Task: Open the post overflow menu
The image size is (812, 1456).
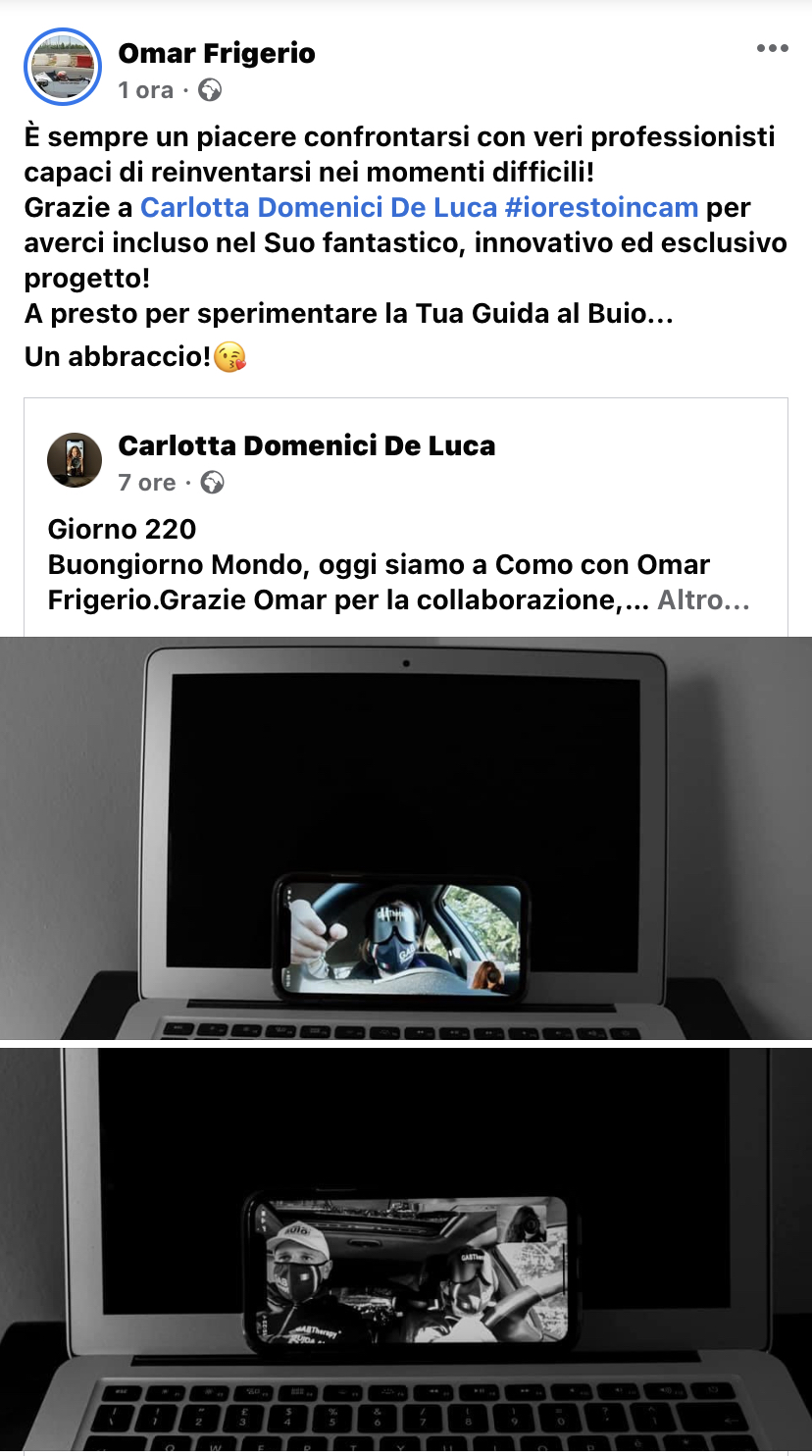Action: click(772, 49)
